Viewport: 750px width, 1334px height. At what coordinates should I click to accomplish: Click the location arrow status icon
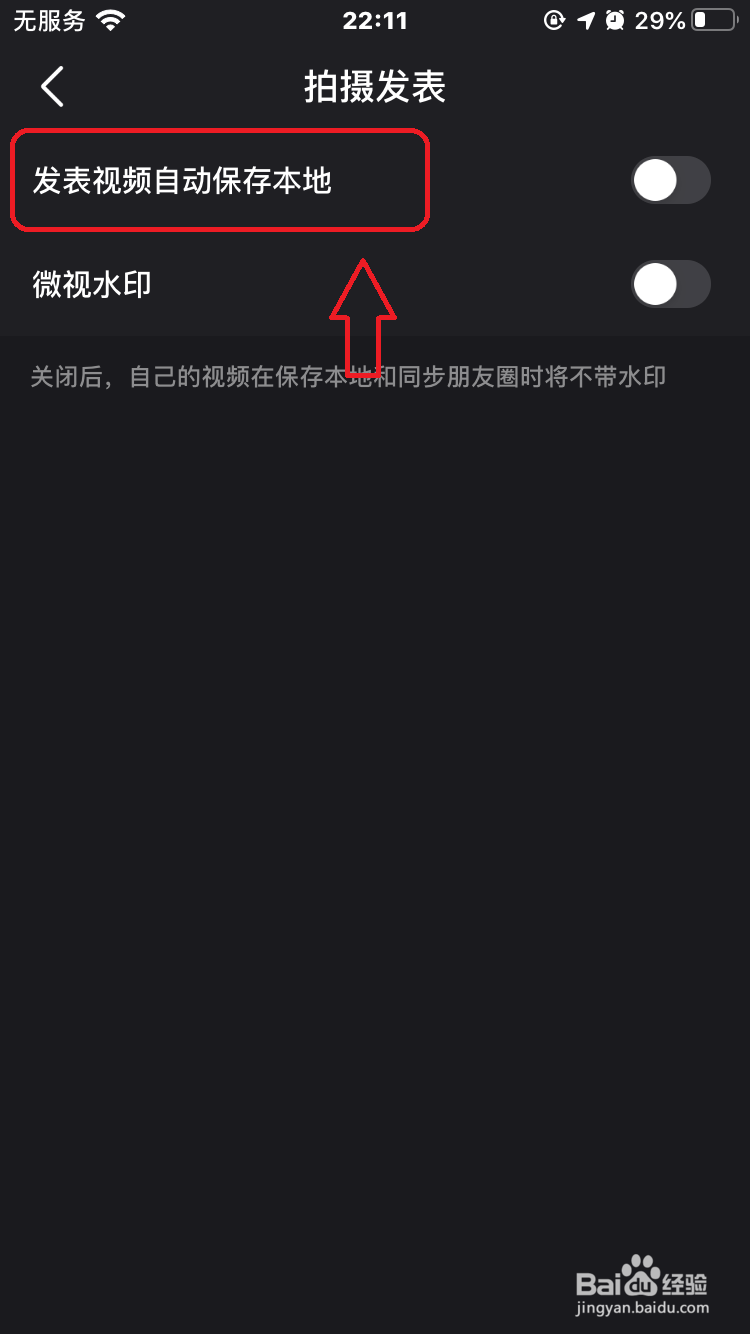point(585,20)
